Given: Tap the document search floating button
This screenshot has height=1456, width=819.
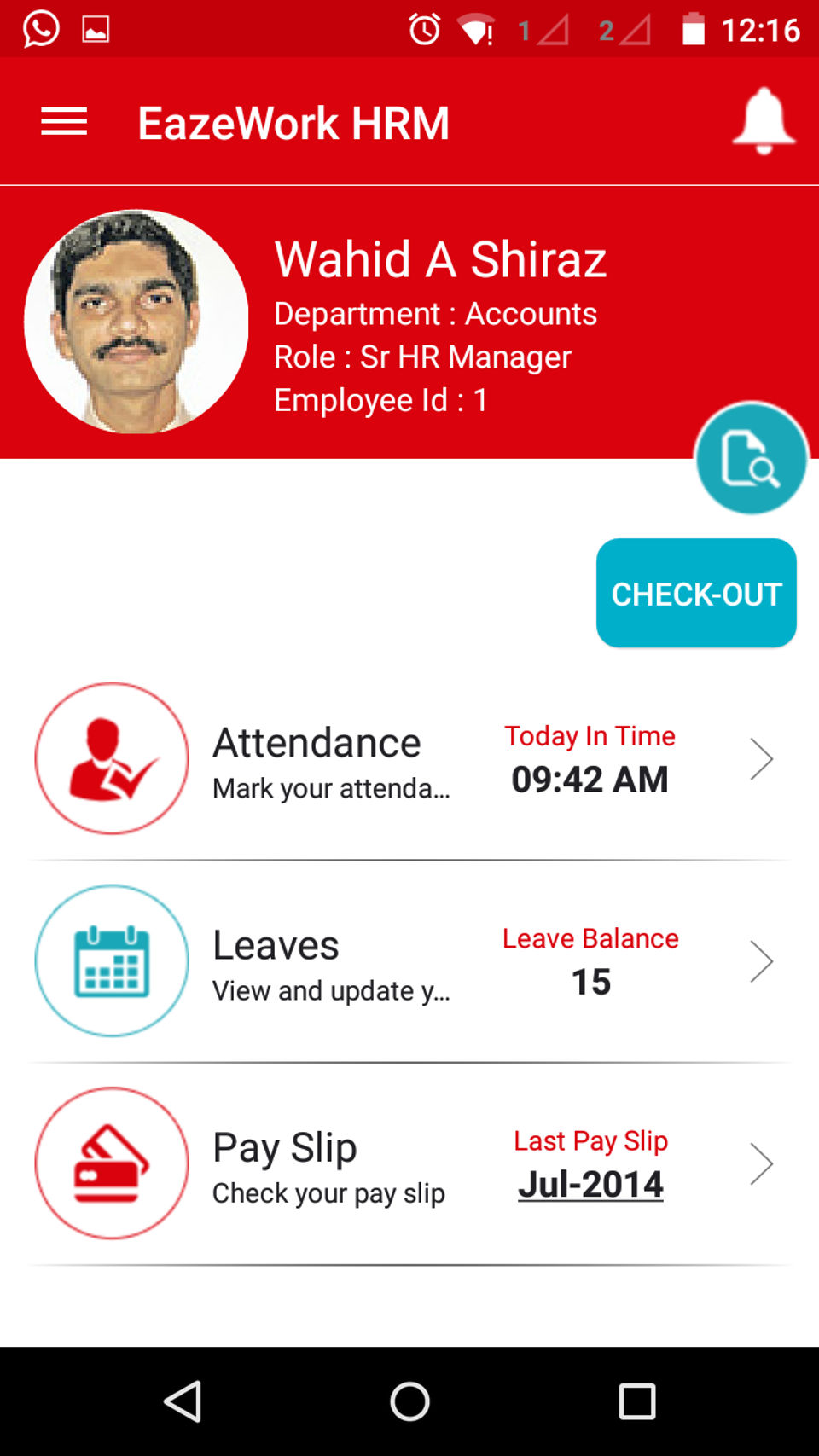Looking at the screenshot, I should [751, 459].
